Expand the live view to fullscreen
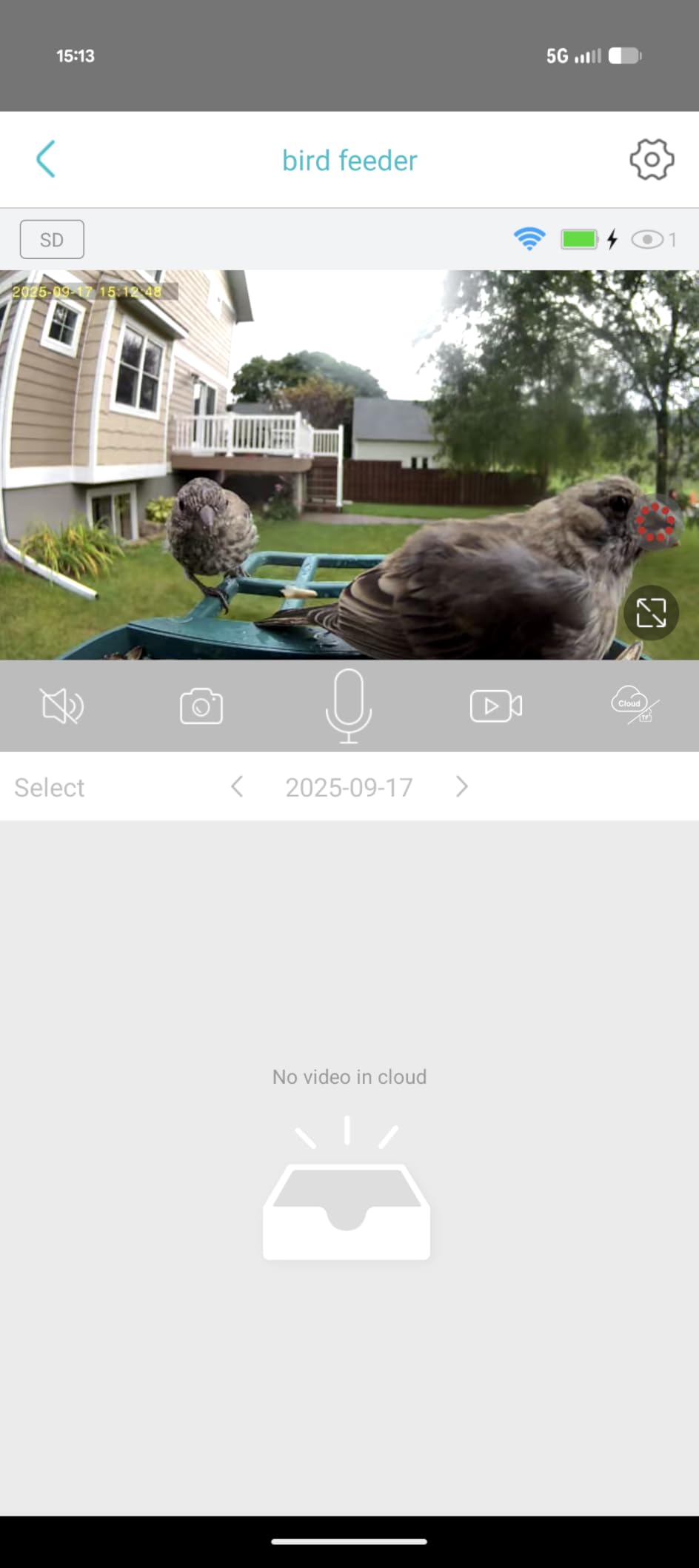This screenshot has width=699, height=1568. (651, 613)
